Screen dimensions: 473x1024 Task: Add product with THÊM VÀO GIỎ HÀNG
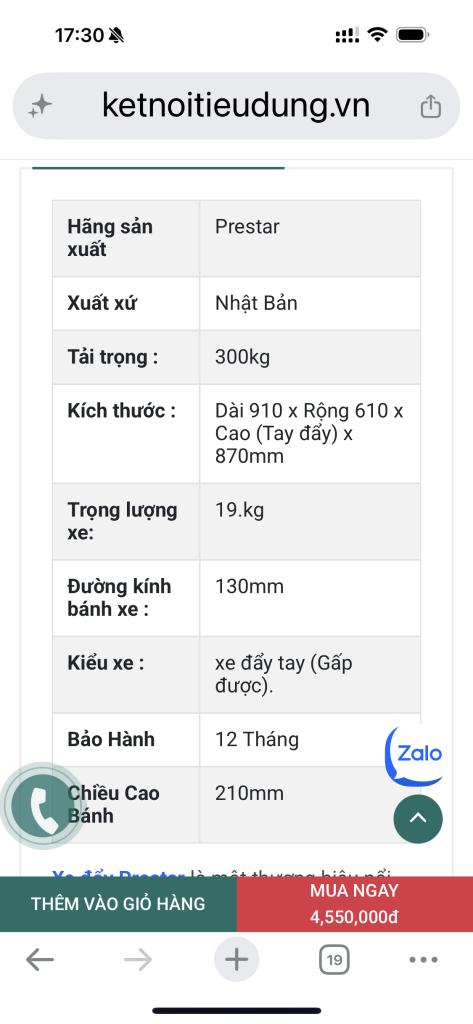click(x=118, y=904)
